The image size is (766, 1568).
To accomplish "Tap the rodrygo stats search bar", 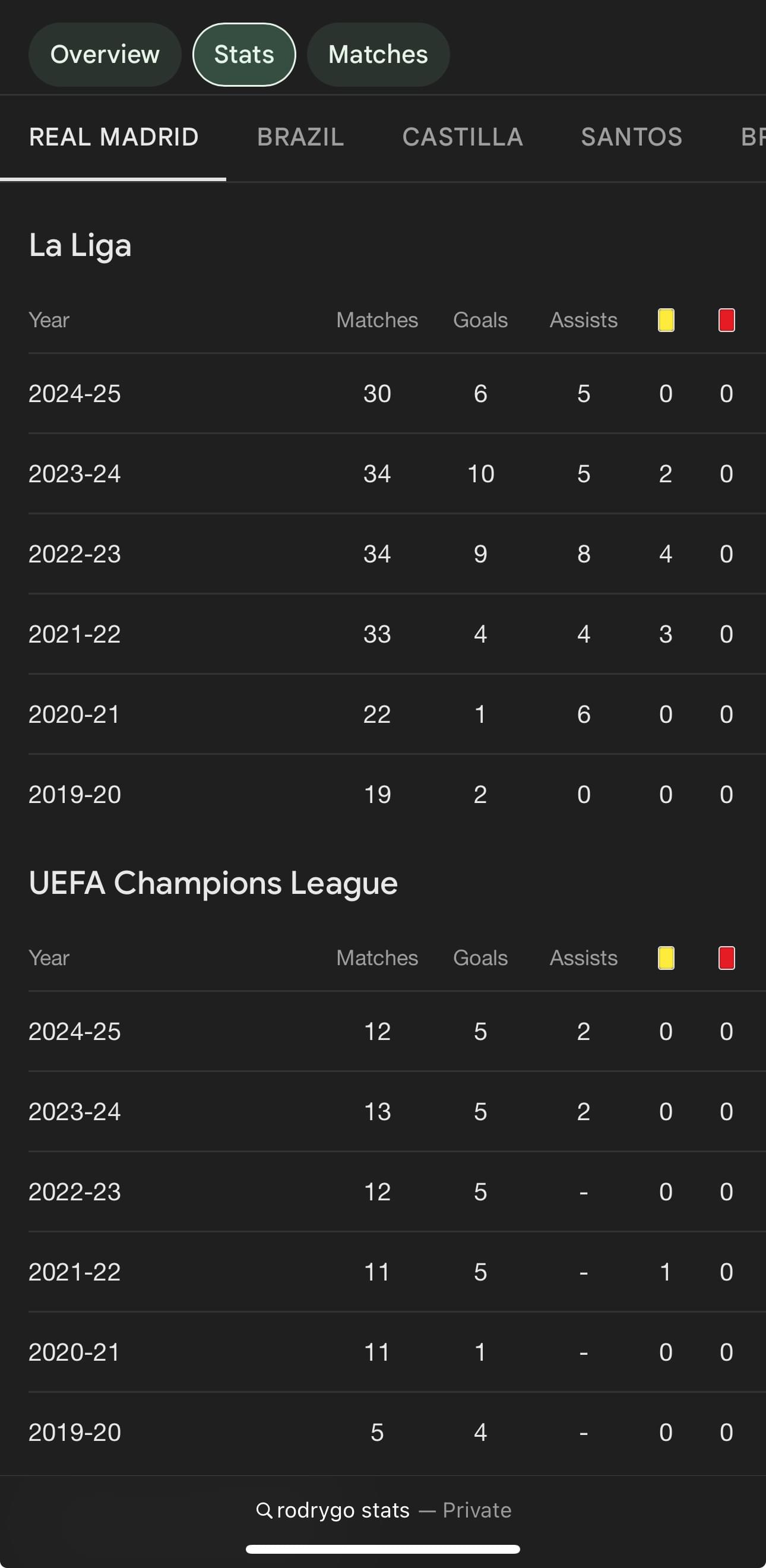I will (384, 1510).
